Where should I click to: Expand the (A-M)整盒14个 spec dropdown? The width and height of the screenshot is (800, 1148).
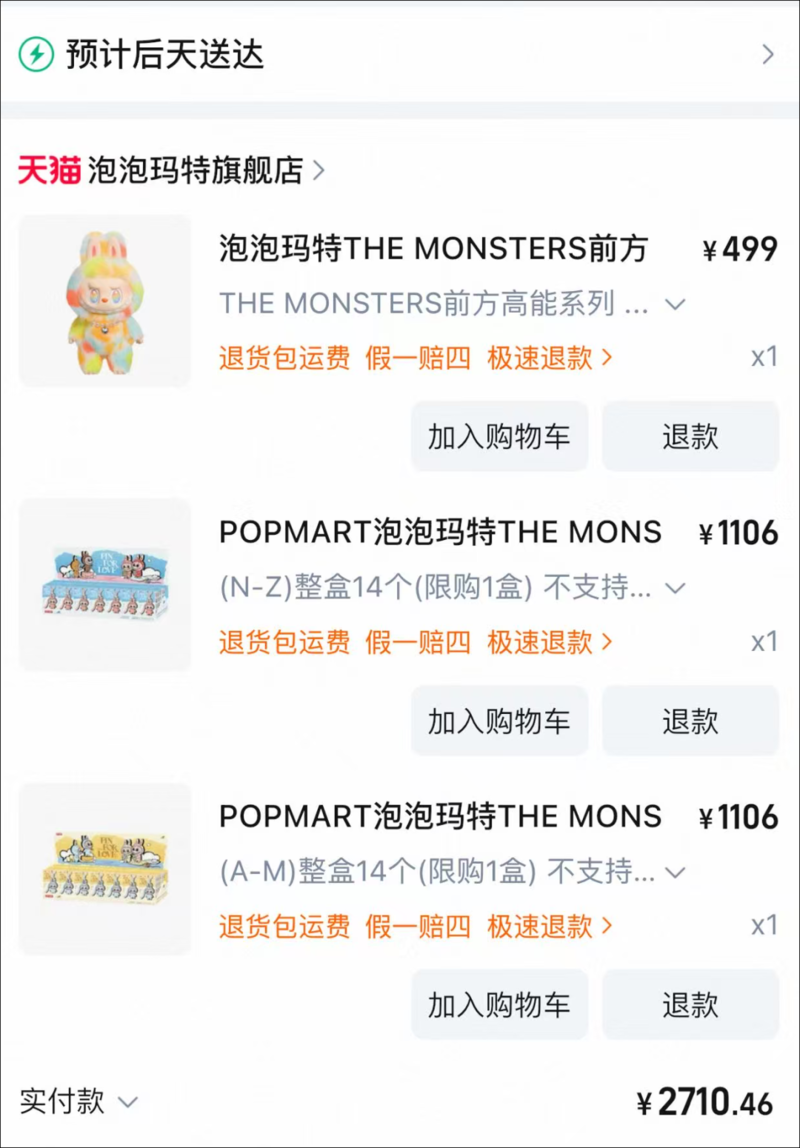[676, 872]
